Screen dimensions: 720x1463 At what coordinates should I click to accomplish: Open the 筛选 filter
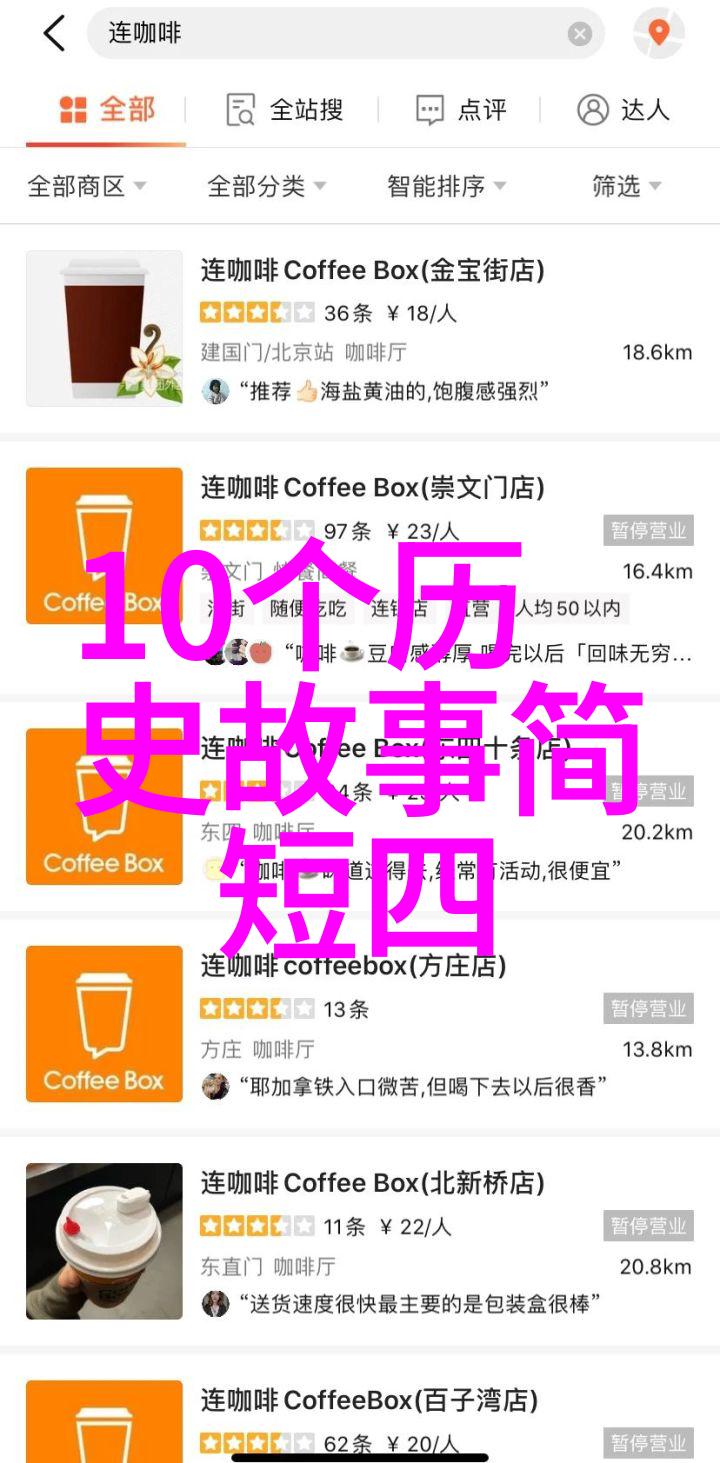tap(626, 186)
